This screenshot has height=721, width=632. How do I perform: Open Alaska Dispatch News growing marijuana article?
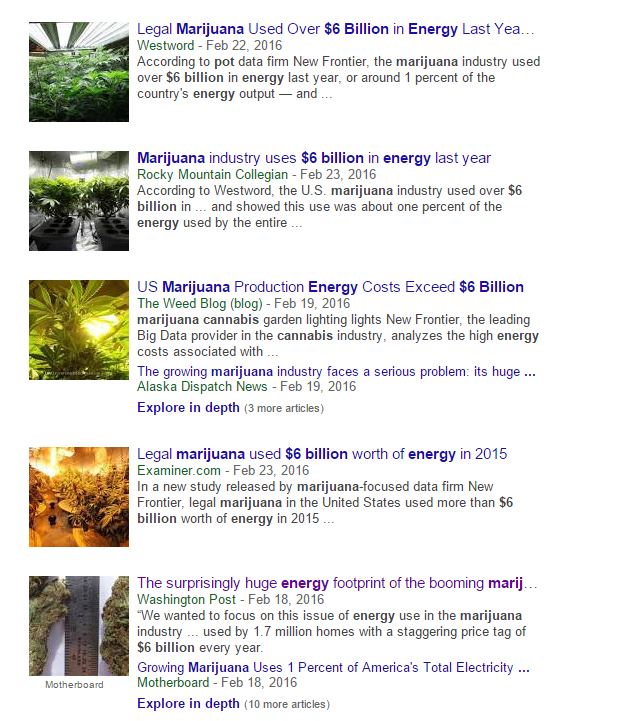point(336,371)
